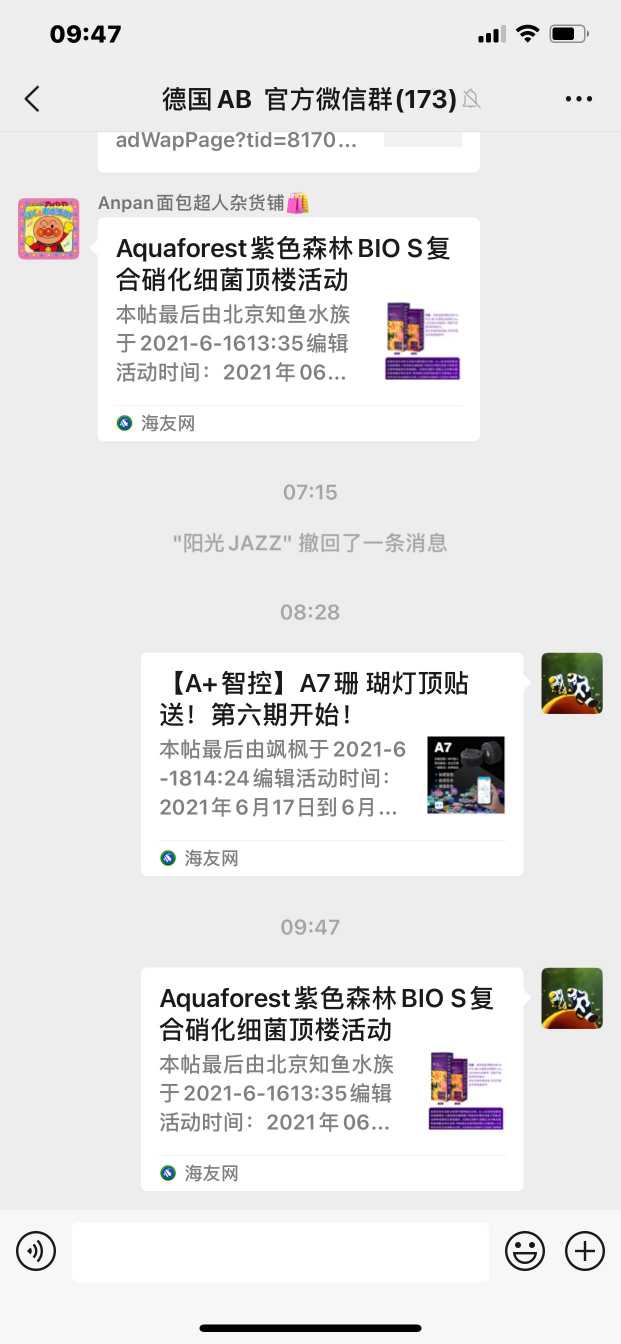Tap Anpan面包超人杂货铺's profile avatar
This screenshot has width=621, height=1344.
pos(48,229)
